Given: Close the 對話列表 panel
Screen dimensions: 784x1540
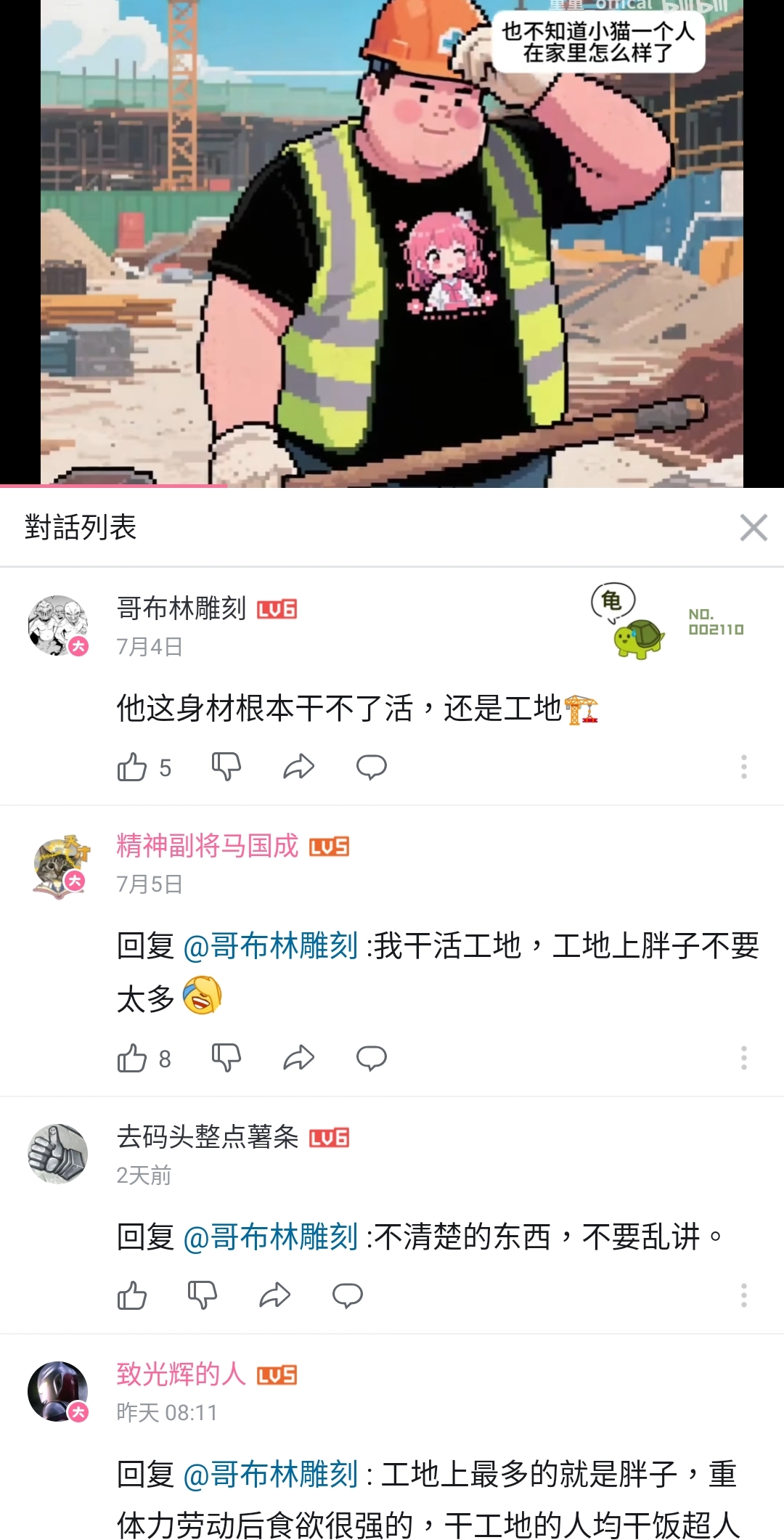Looking at the screenshot, I should (x=754, y=527).
